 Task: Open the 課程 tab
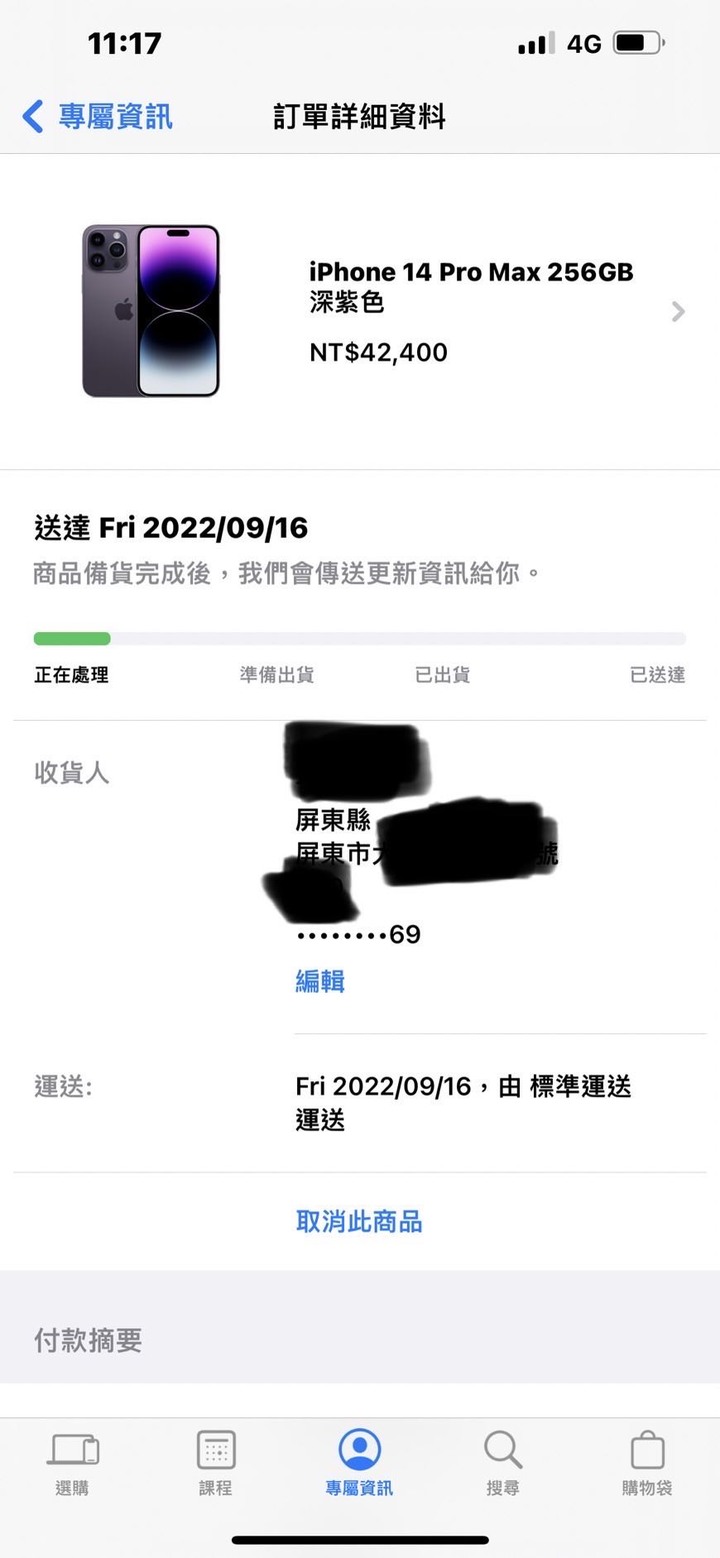pos(216,1463)
